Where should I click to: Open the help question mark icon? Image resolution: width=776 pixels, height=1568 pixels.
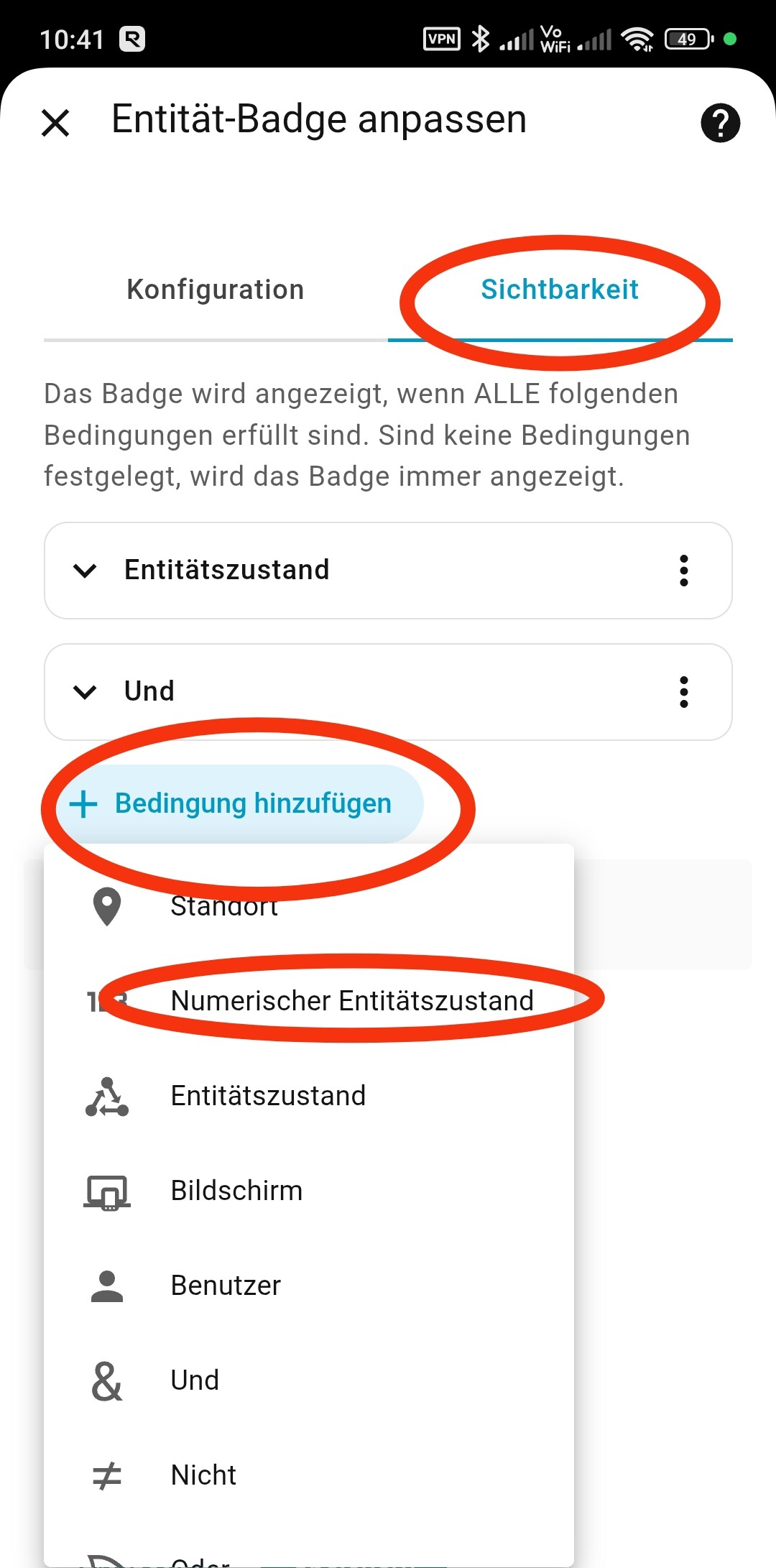pos(720,122)
